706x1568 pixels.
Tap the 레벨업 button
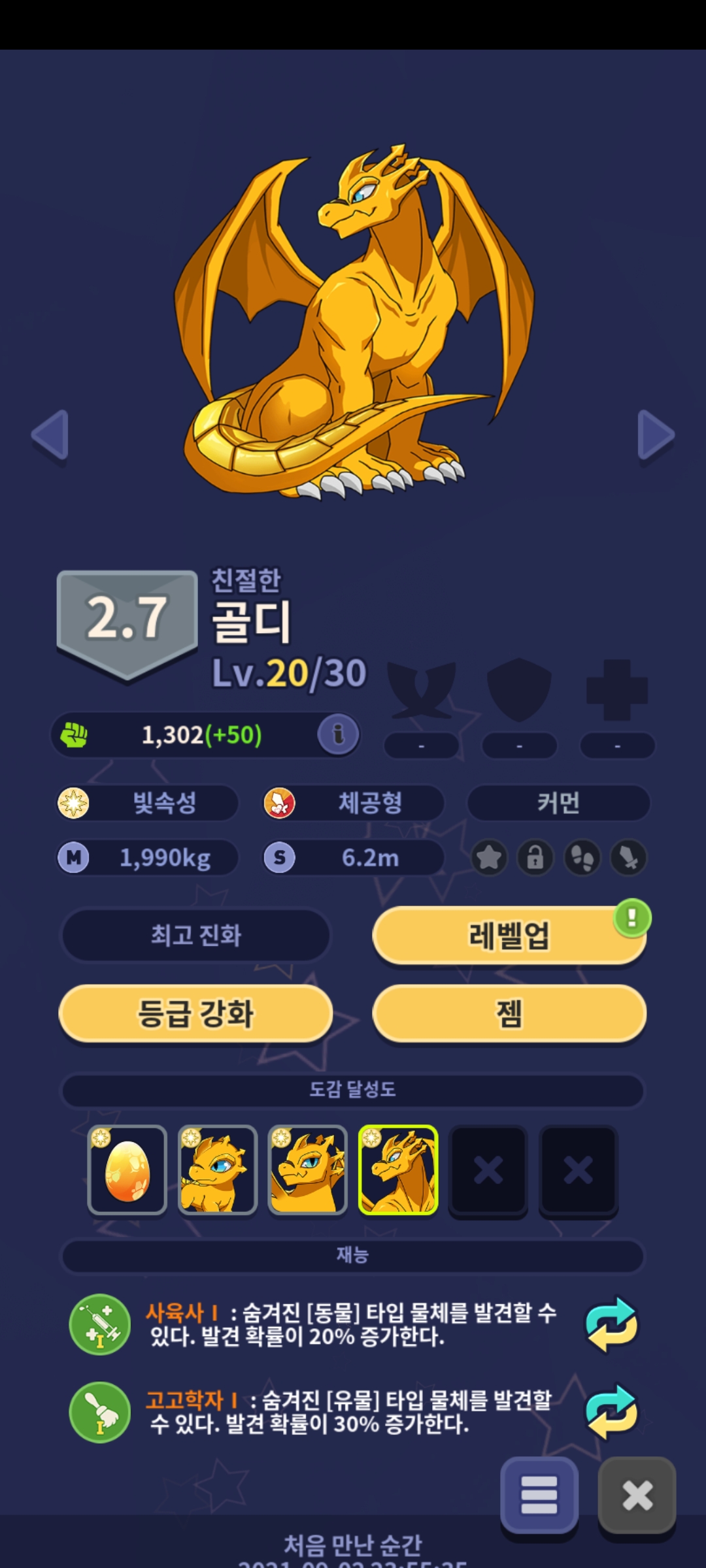[x=509, y=936]
